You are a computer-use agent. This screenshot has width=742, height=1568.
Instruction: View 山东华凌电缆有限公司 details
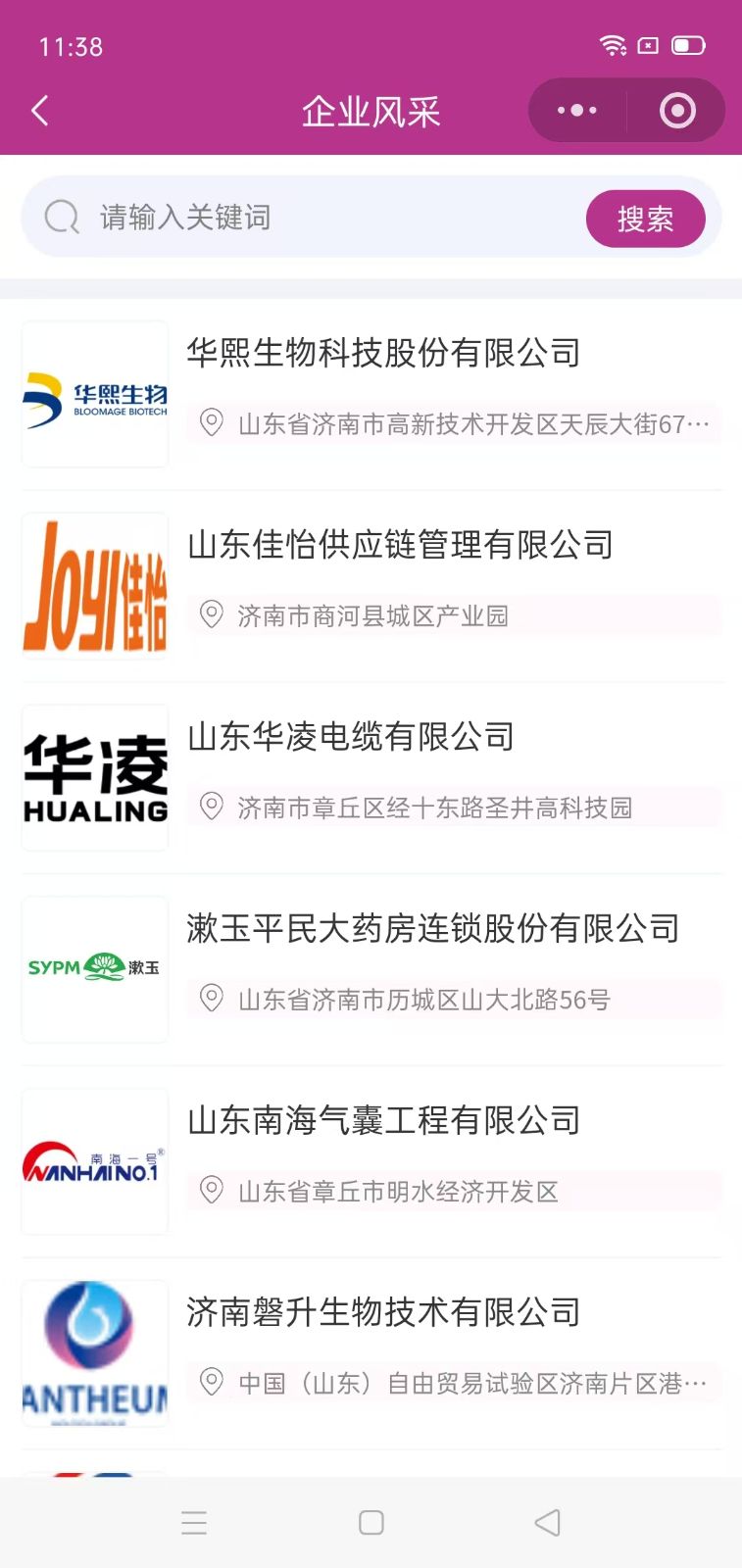tap(351, 738)
